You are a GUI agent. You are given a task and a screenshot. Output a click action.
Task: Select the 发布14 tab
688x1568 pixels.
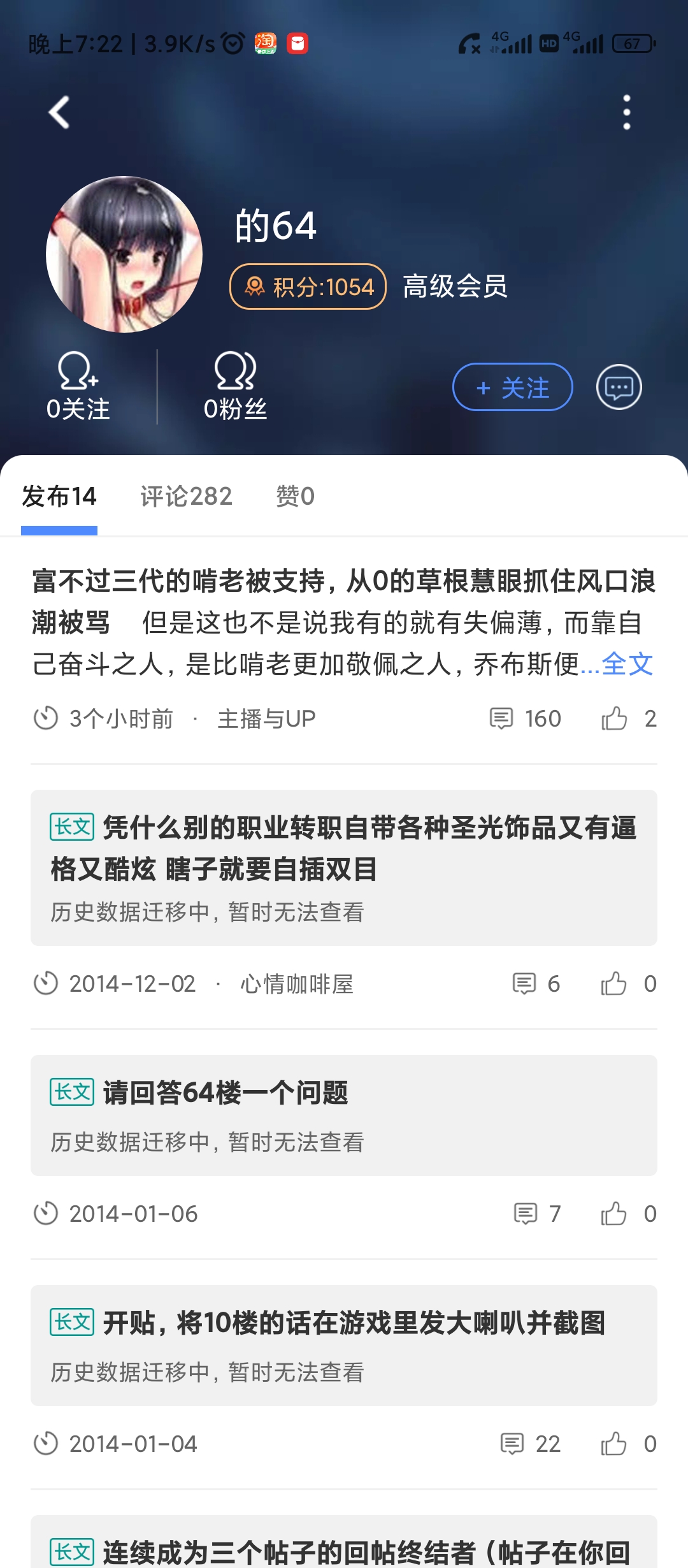pos(59,497)
